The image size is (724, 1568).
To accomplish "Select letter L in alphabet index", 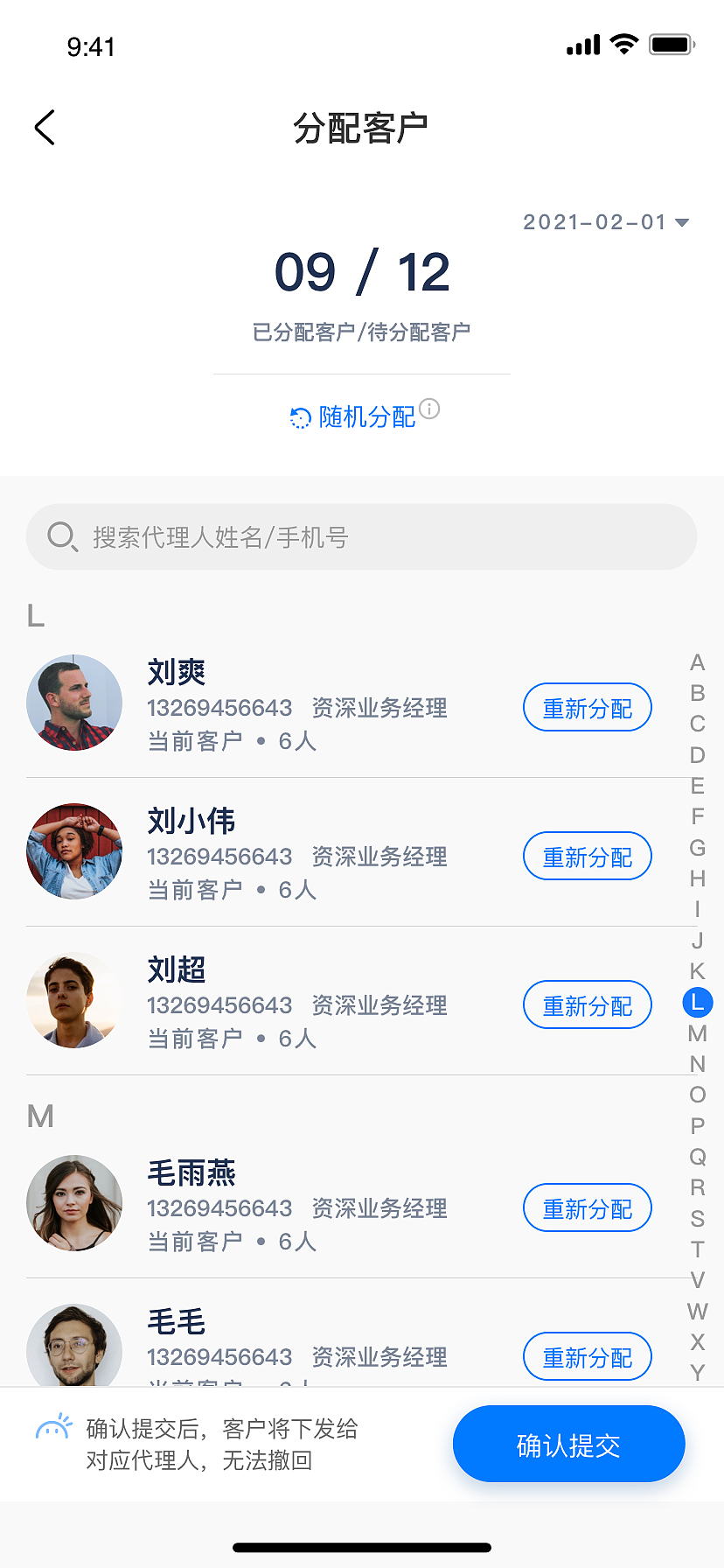I will (697, 1003).
